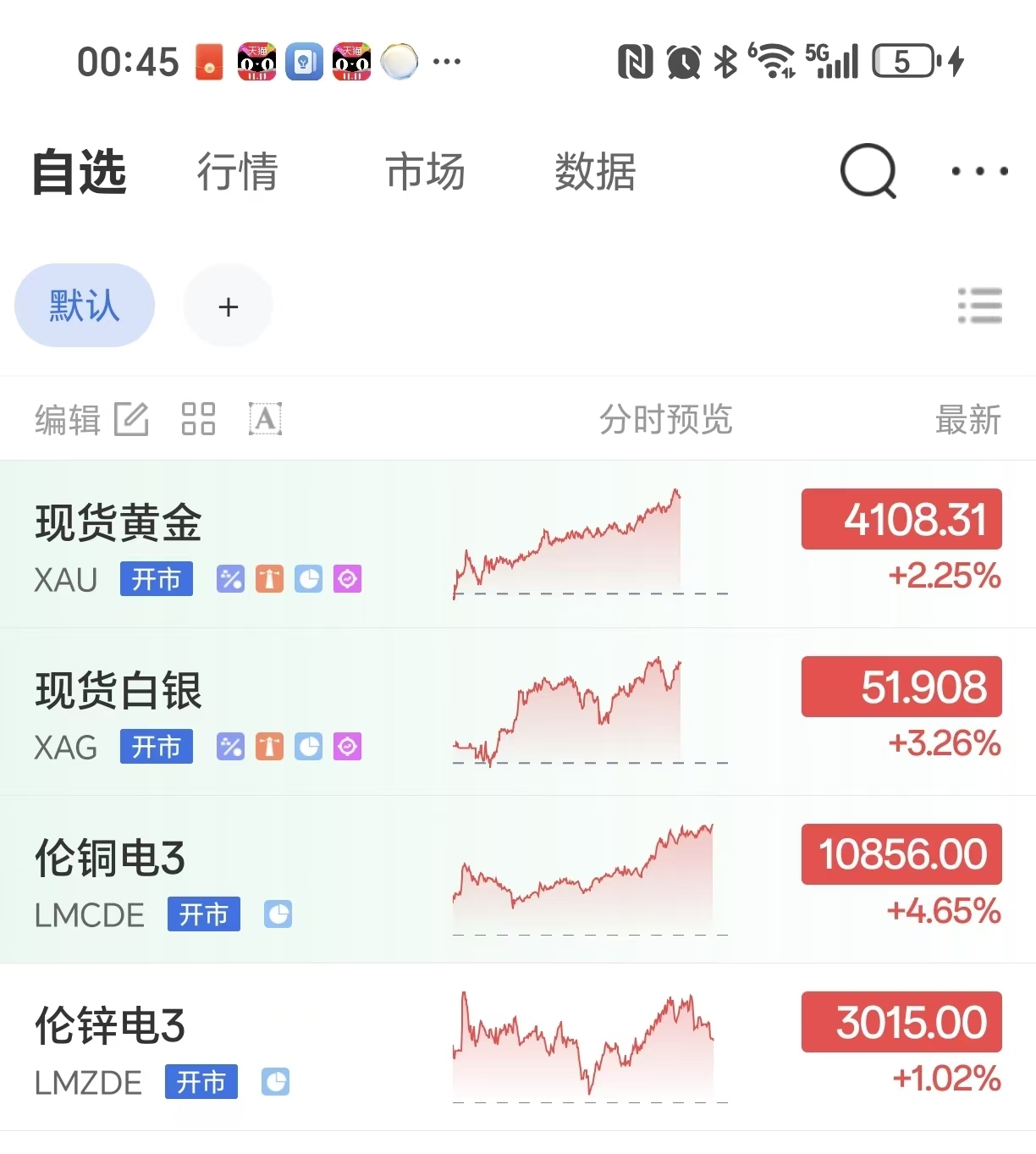The image size is (1036, 1154).
Task: Open the three-dot overflow menu
Action: pos(979,171)
